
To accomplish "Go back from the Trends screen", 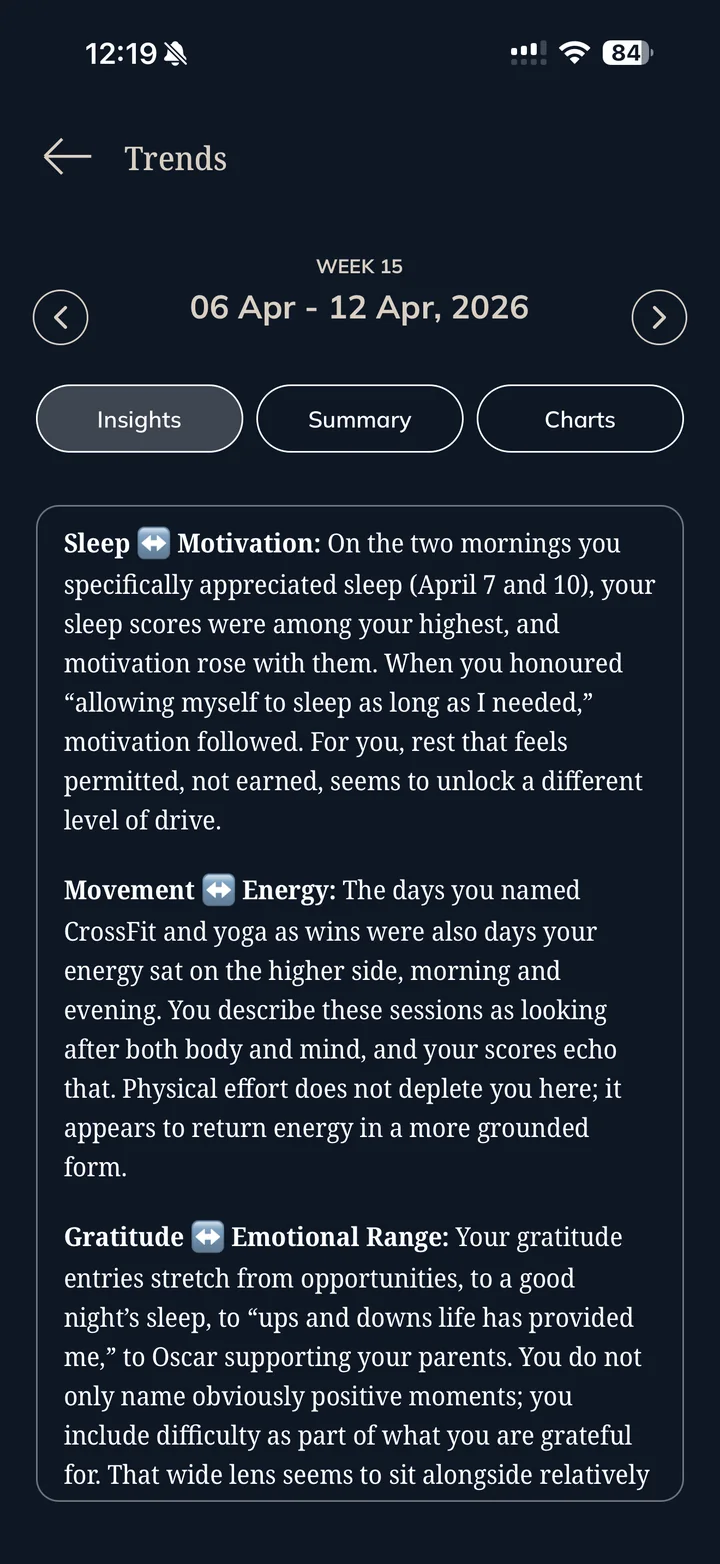I will [68, 157].
